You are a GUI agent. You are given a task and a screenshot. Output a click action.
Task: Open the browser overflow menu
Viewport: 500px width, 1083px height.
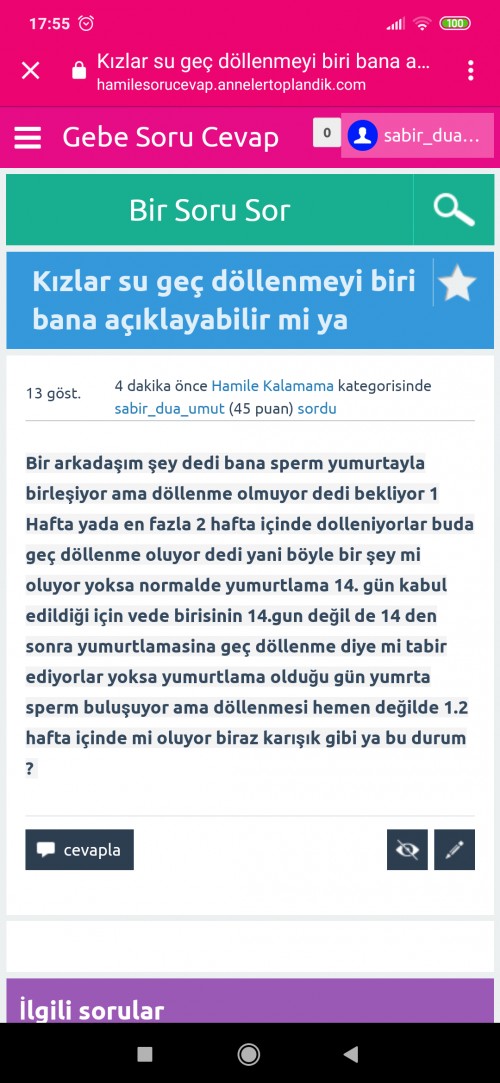point(470,70)
